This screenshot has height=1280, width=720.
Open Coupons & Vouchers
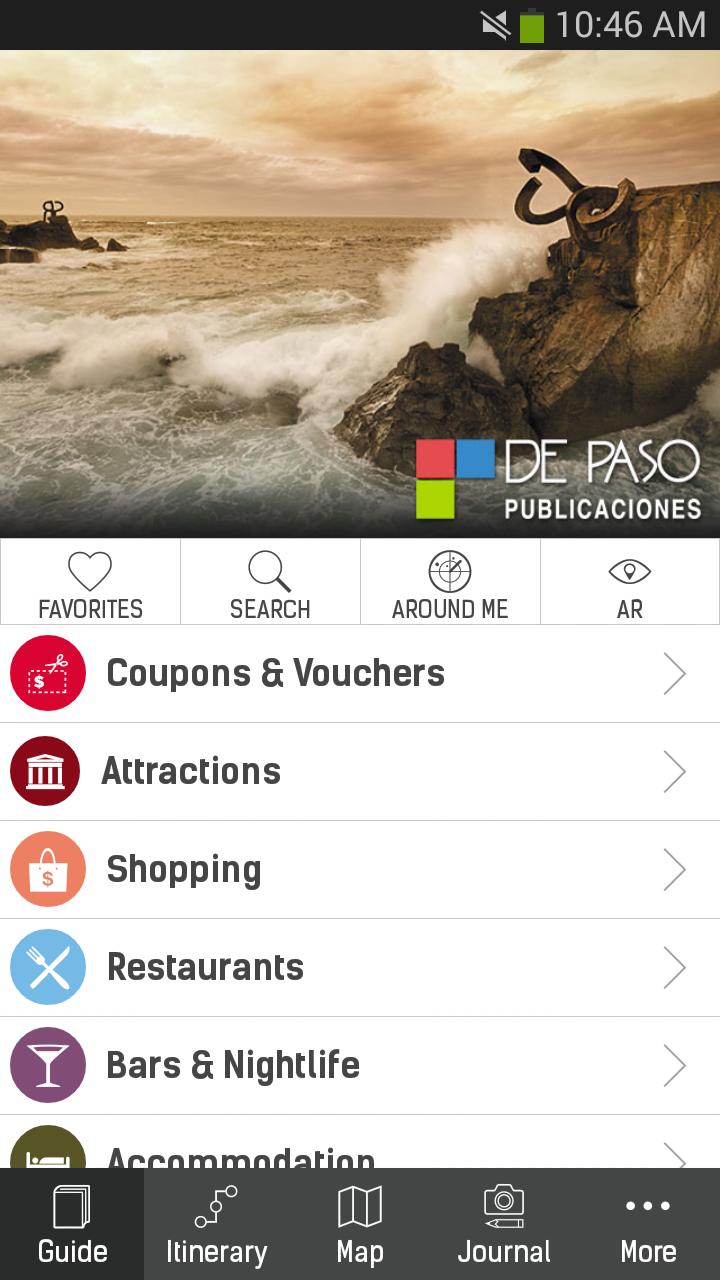tap(360, 674)
